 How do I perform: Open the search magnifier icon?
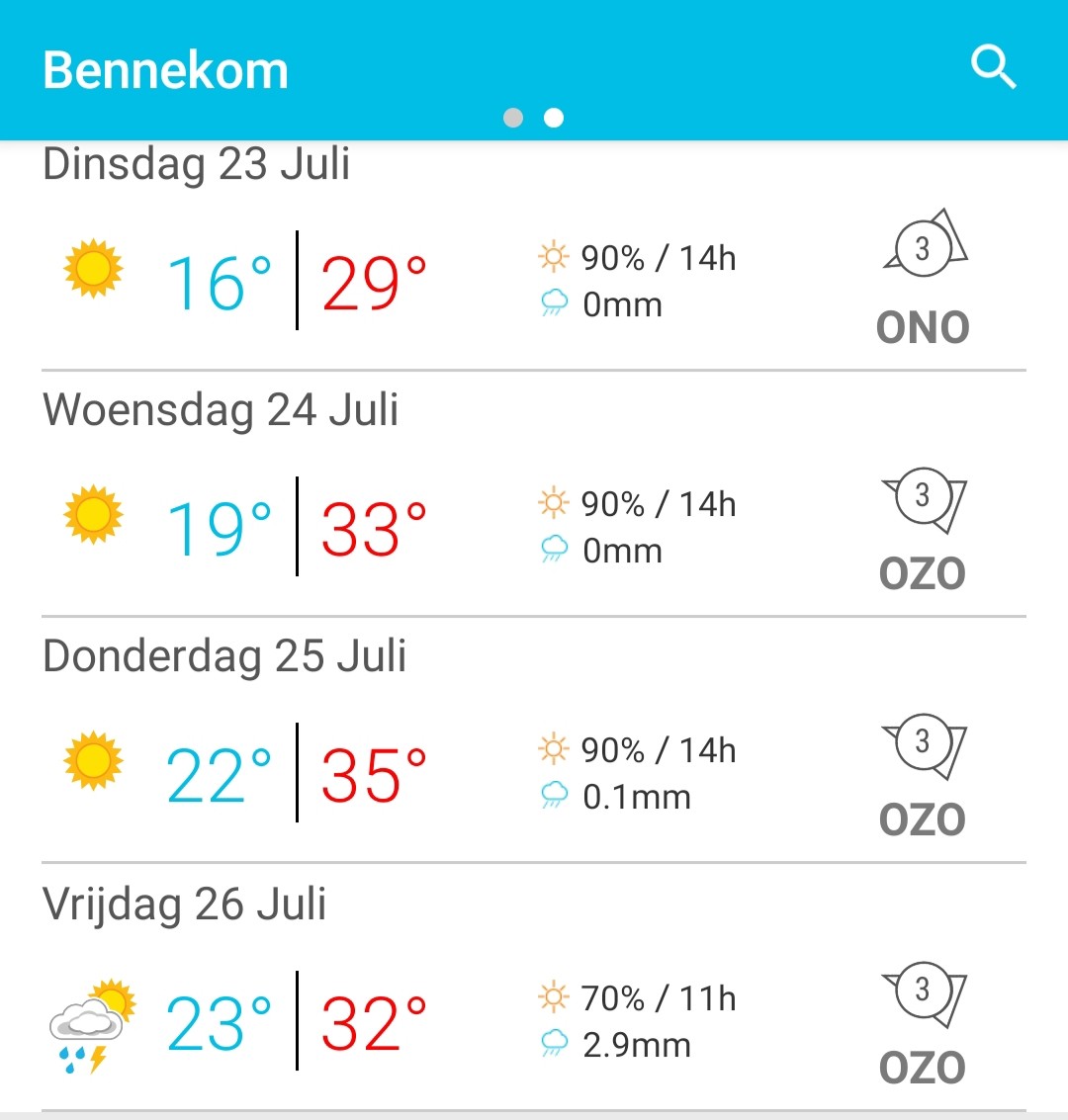click(x=993, y=68)
